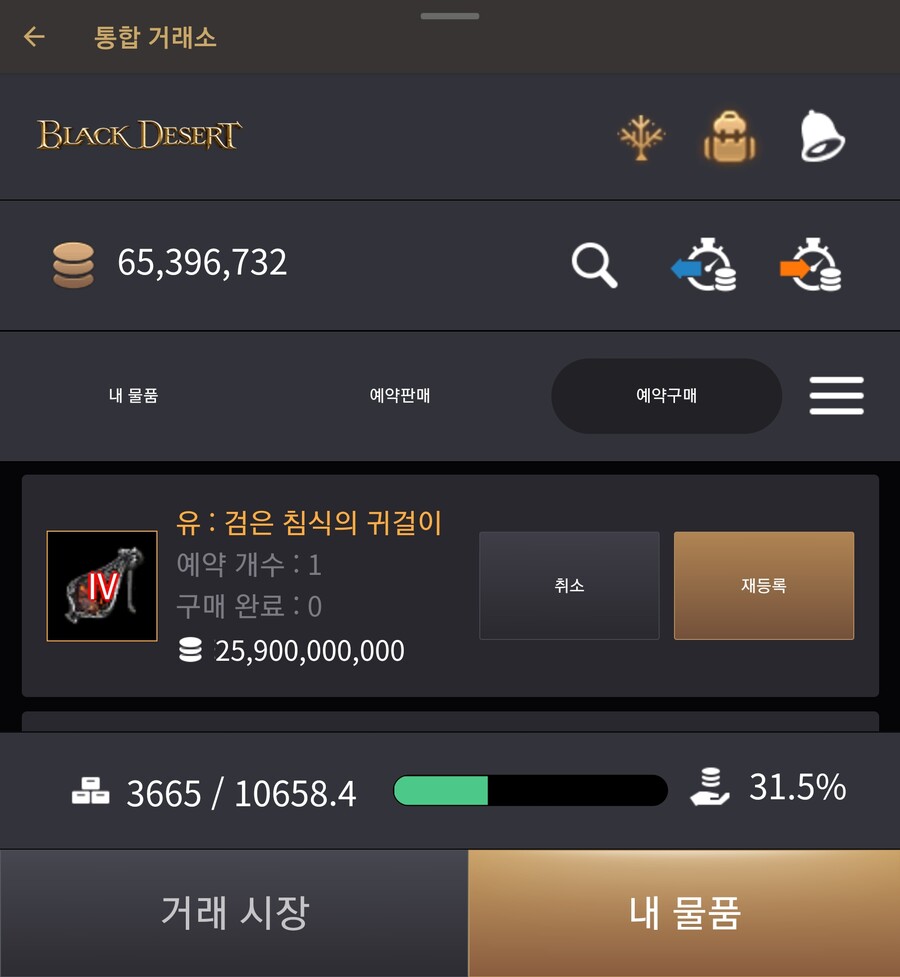900x977 pixels.
Task: Re-register the 검은 침식의 귀걸이 order (재등록)
Action: (764, 585)
